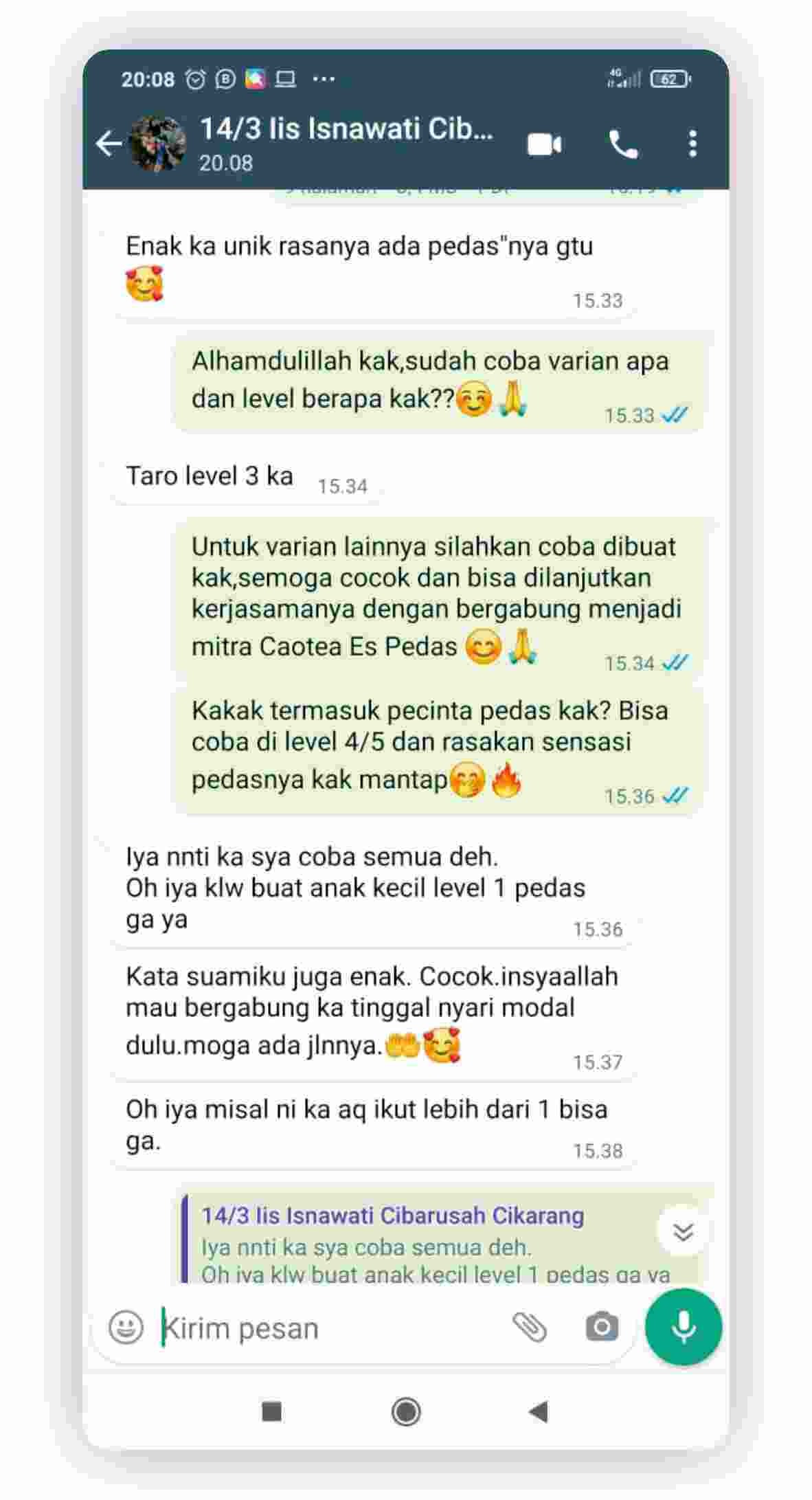Tap the quoted message from Iis Isnawati
Screen dimensions: 812x1500
(x=426, y=1245)
